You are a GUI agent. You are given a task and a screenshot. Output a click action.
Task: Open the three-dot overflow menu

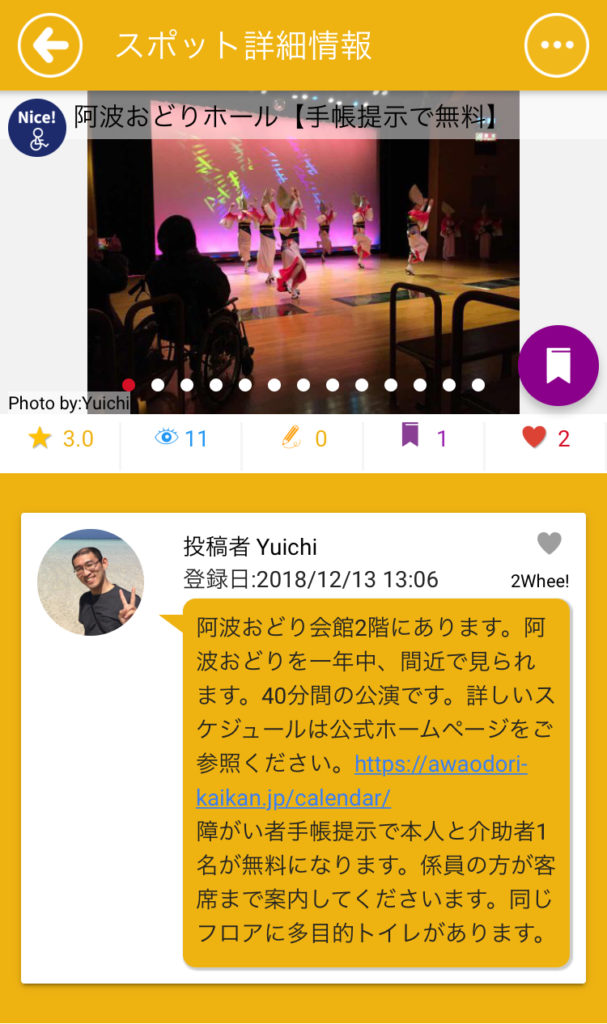coord(557,45)
